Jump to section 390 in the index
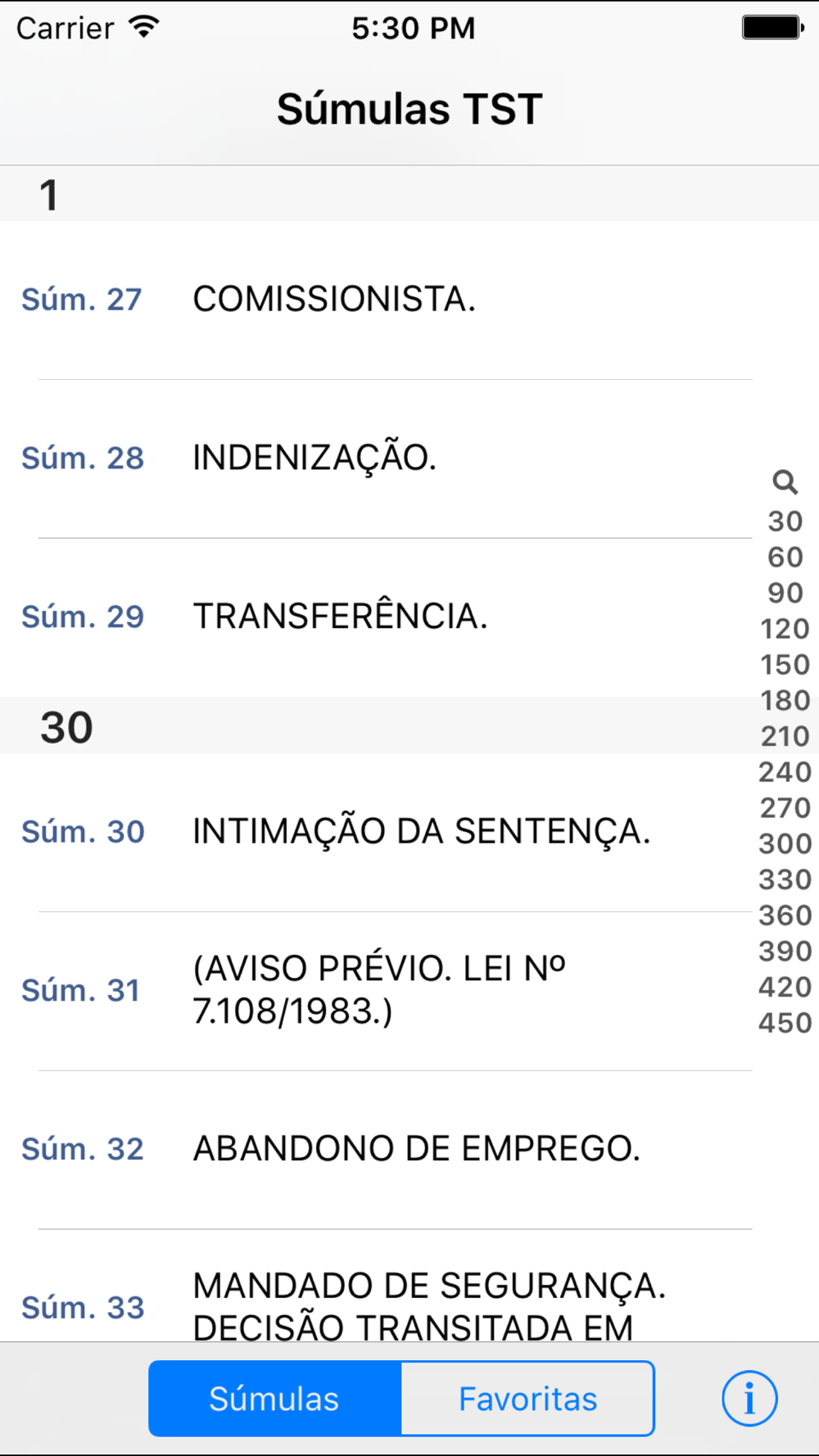 (x=785, y=951)
